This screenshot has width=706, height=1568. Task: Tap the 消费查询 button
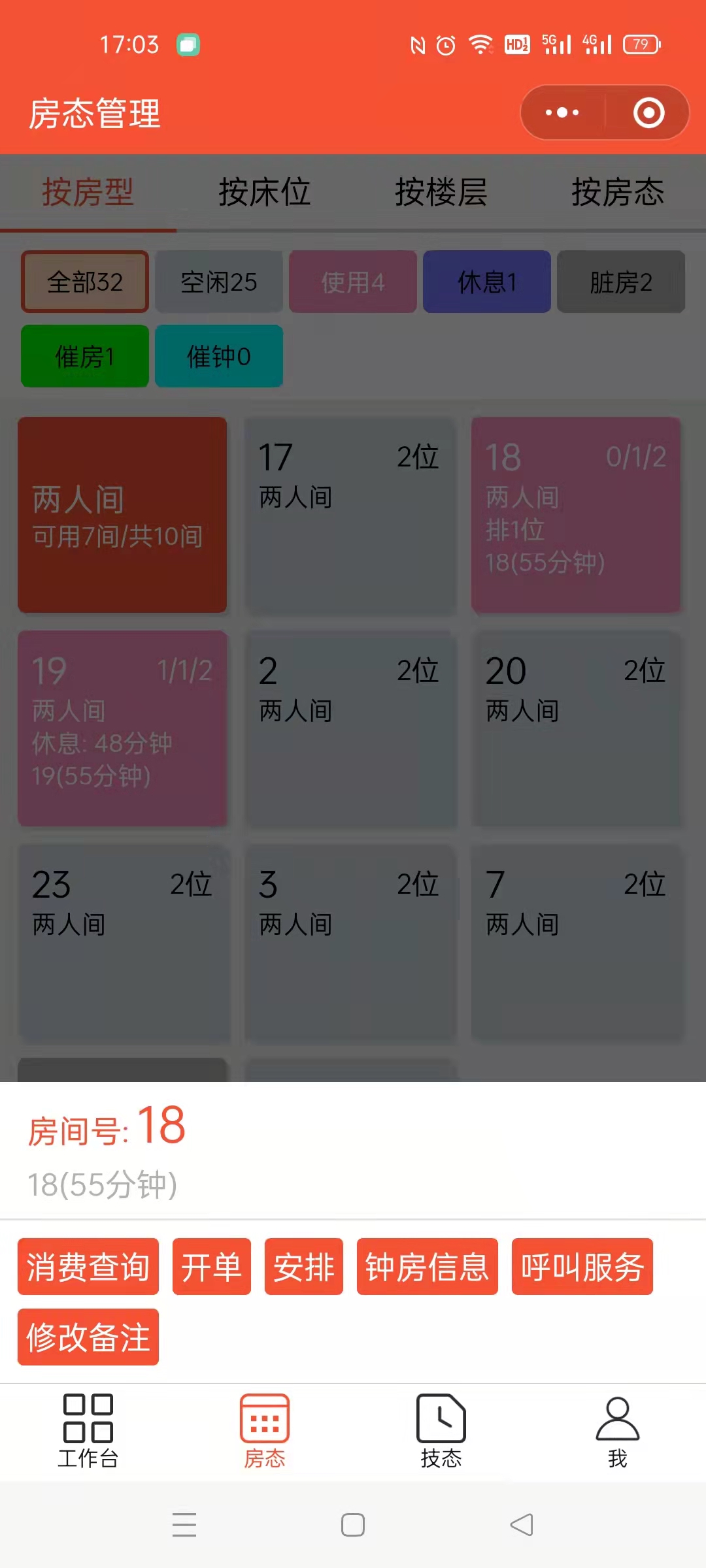[x=88, y=1266]
